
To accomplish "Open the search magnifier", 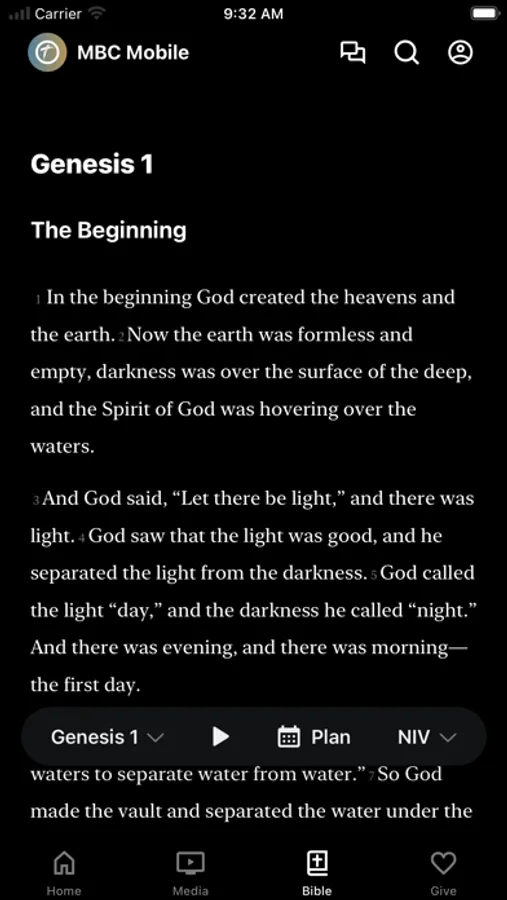I will 407,53.
